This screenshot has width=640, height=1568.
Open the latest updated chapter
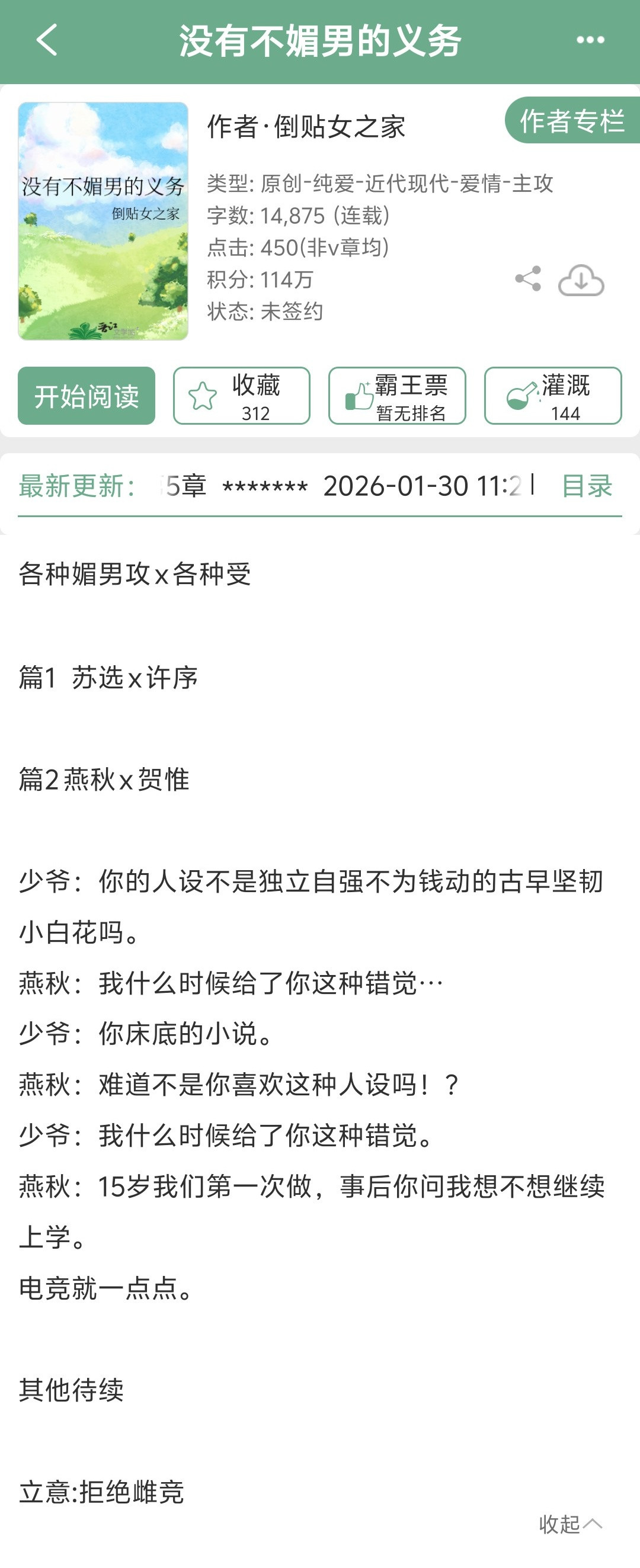341,486
